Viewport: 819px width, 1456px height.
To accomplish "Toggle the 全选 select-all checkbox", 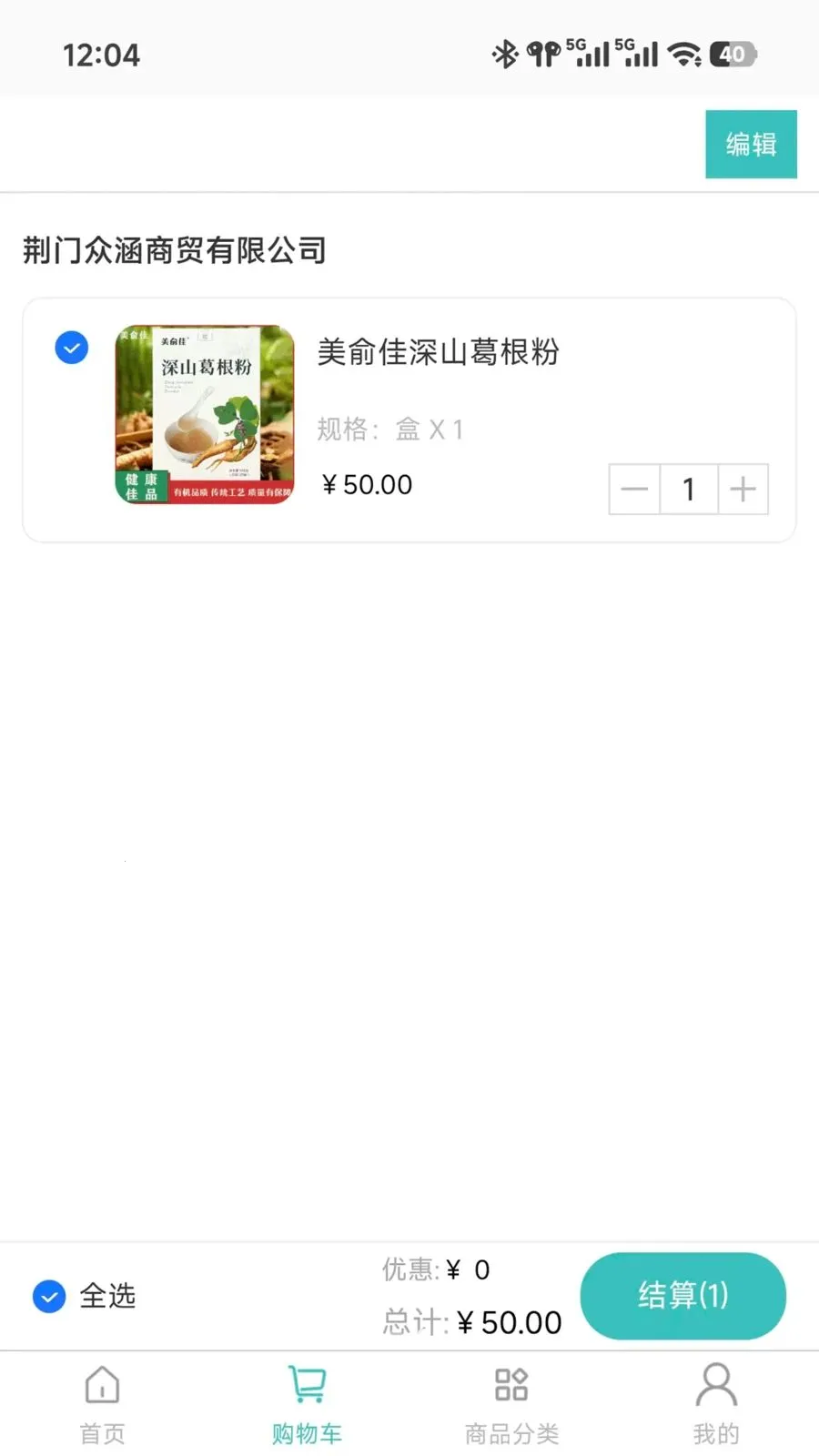I will pos(49,1296).
